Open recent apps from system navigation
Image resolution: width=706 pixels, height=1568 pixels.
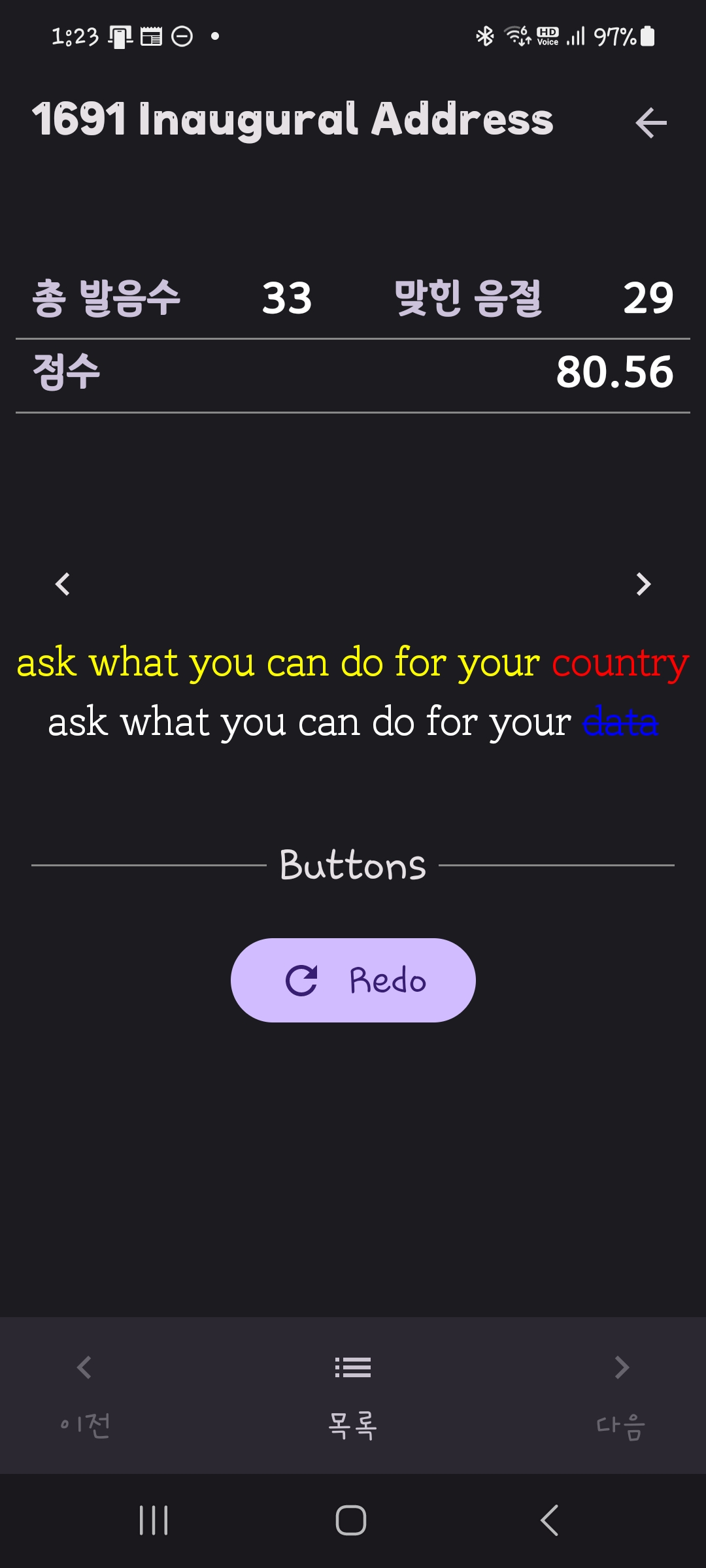(154, 1520)
